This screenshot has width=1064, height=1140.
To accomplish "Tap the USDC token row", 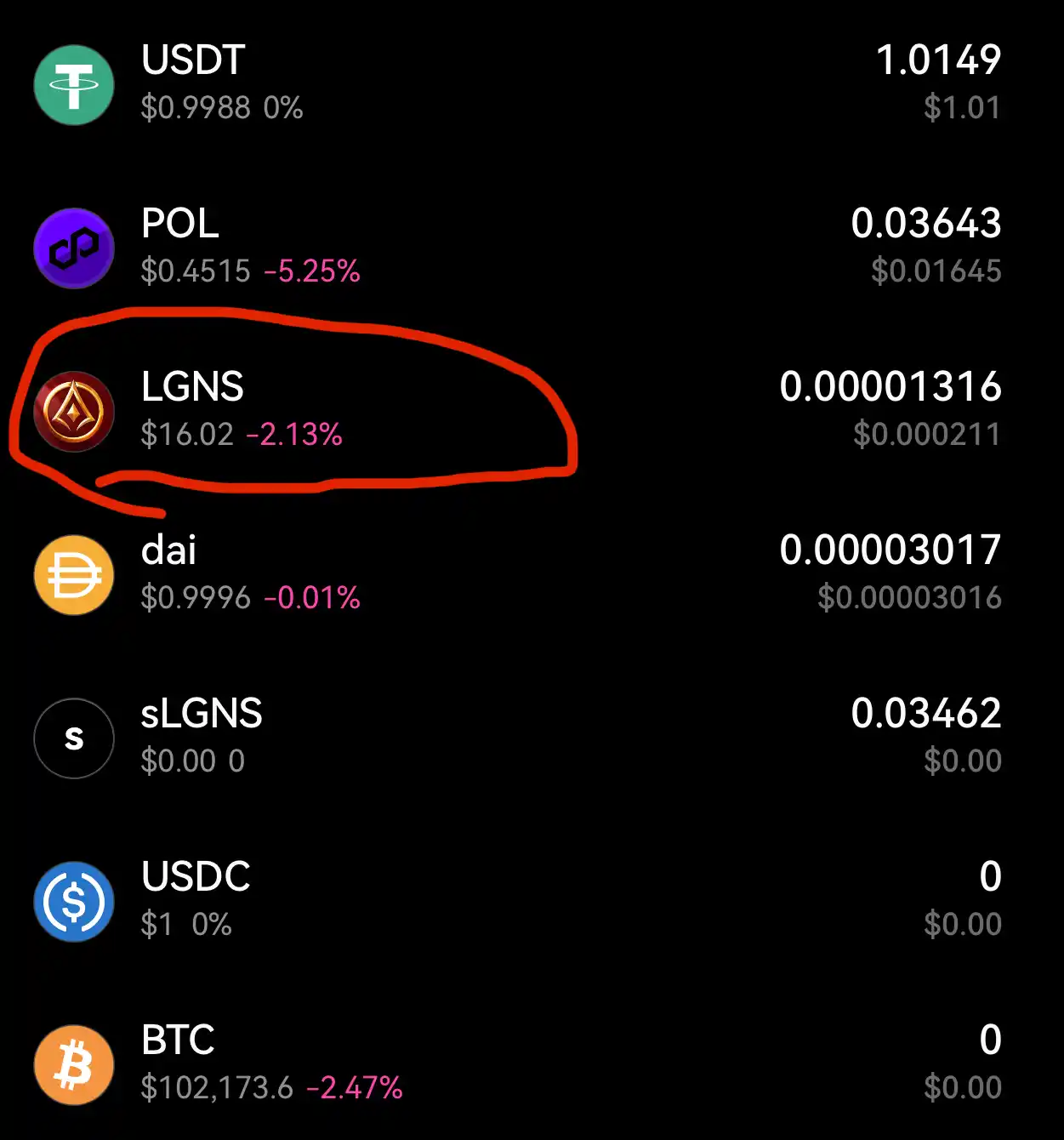I will pyautogui.click(x=510, y=900).
